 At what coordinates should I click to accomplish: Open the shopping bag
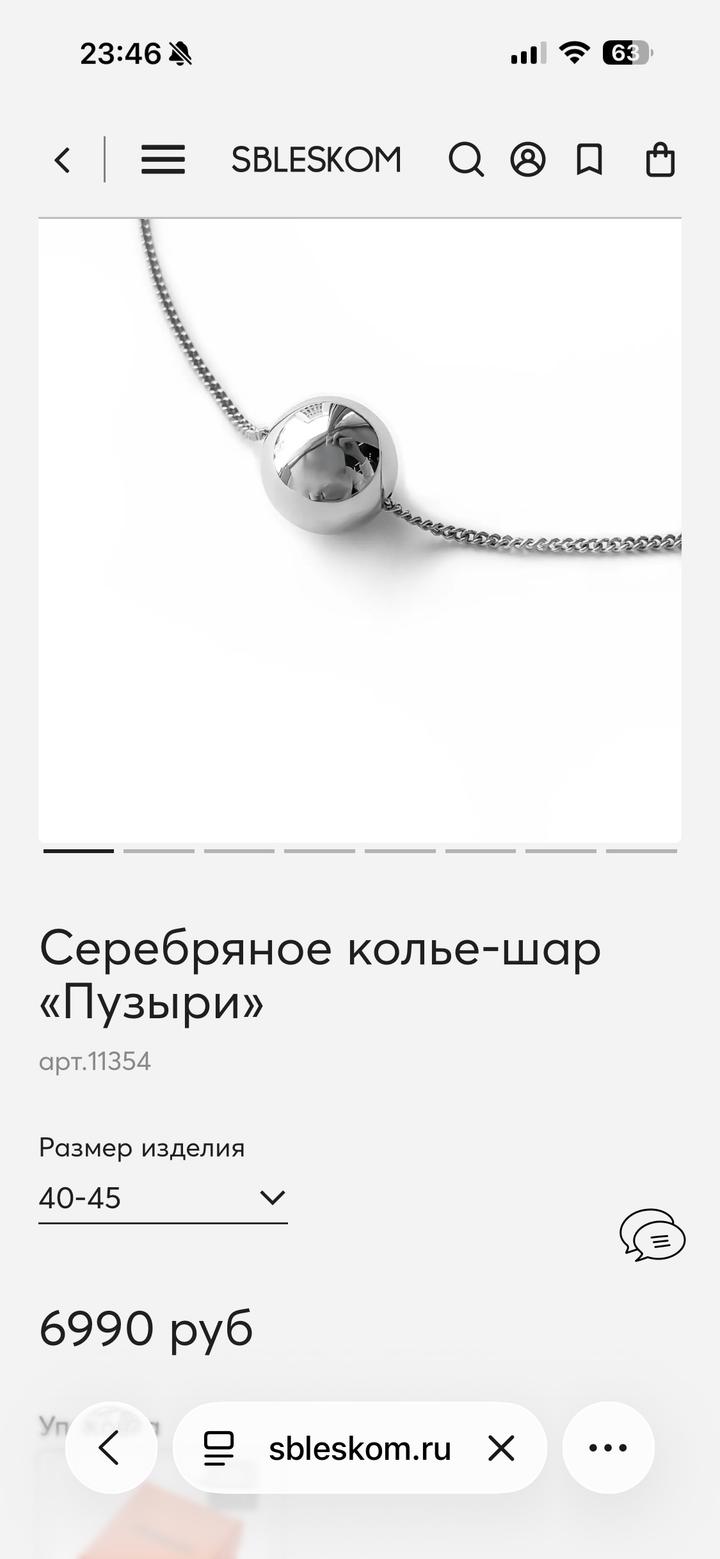tap(660, 160)
